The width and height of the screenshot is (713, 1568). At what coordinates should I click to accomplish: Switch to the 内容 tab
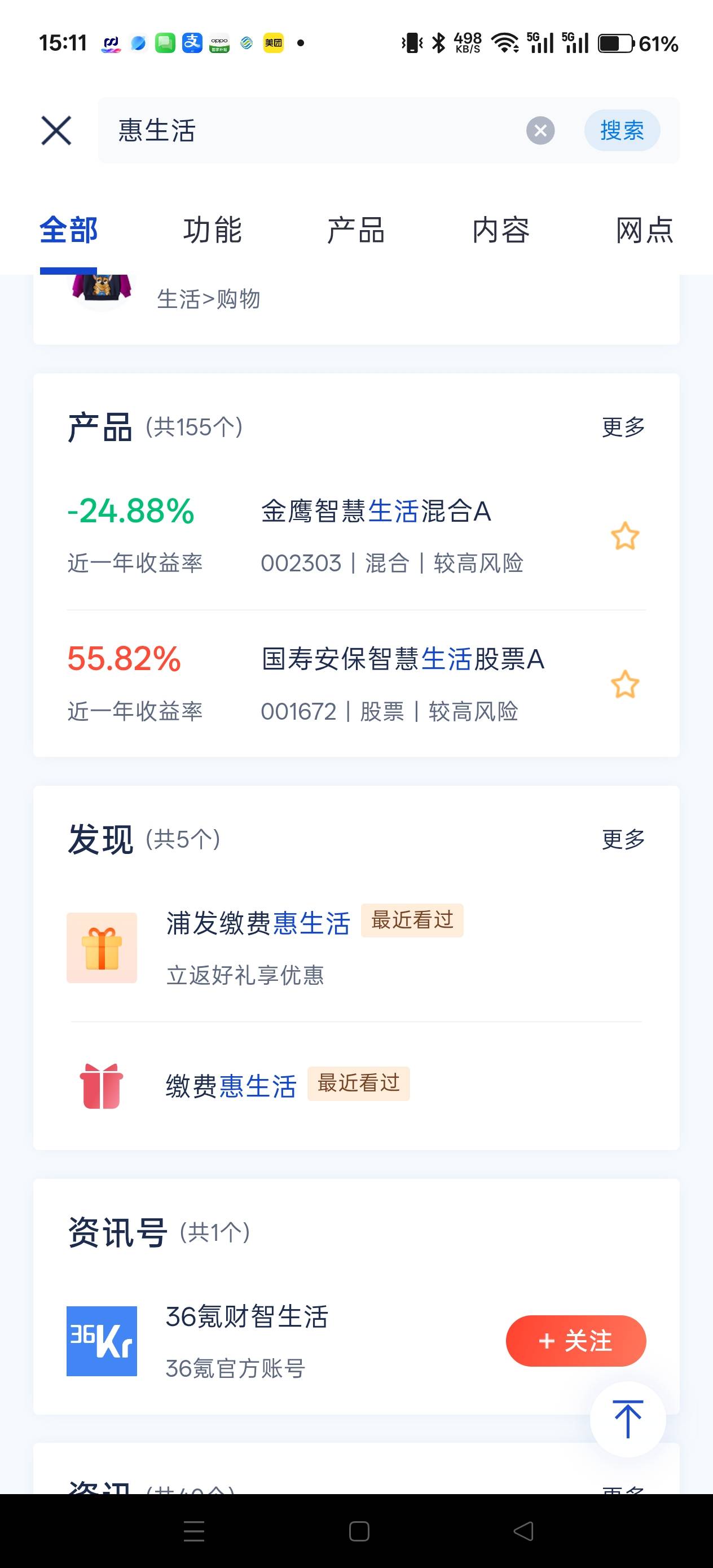tap(500, 230)
